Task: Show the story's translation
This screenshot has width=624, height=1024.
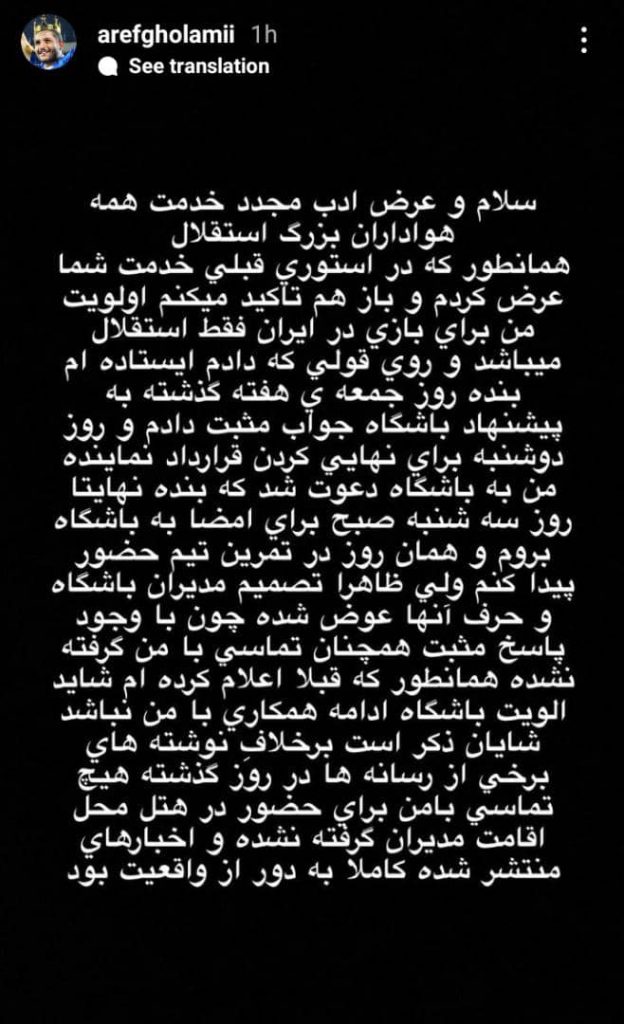Action: click(198, 66)
